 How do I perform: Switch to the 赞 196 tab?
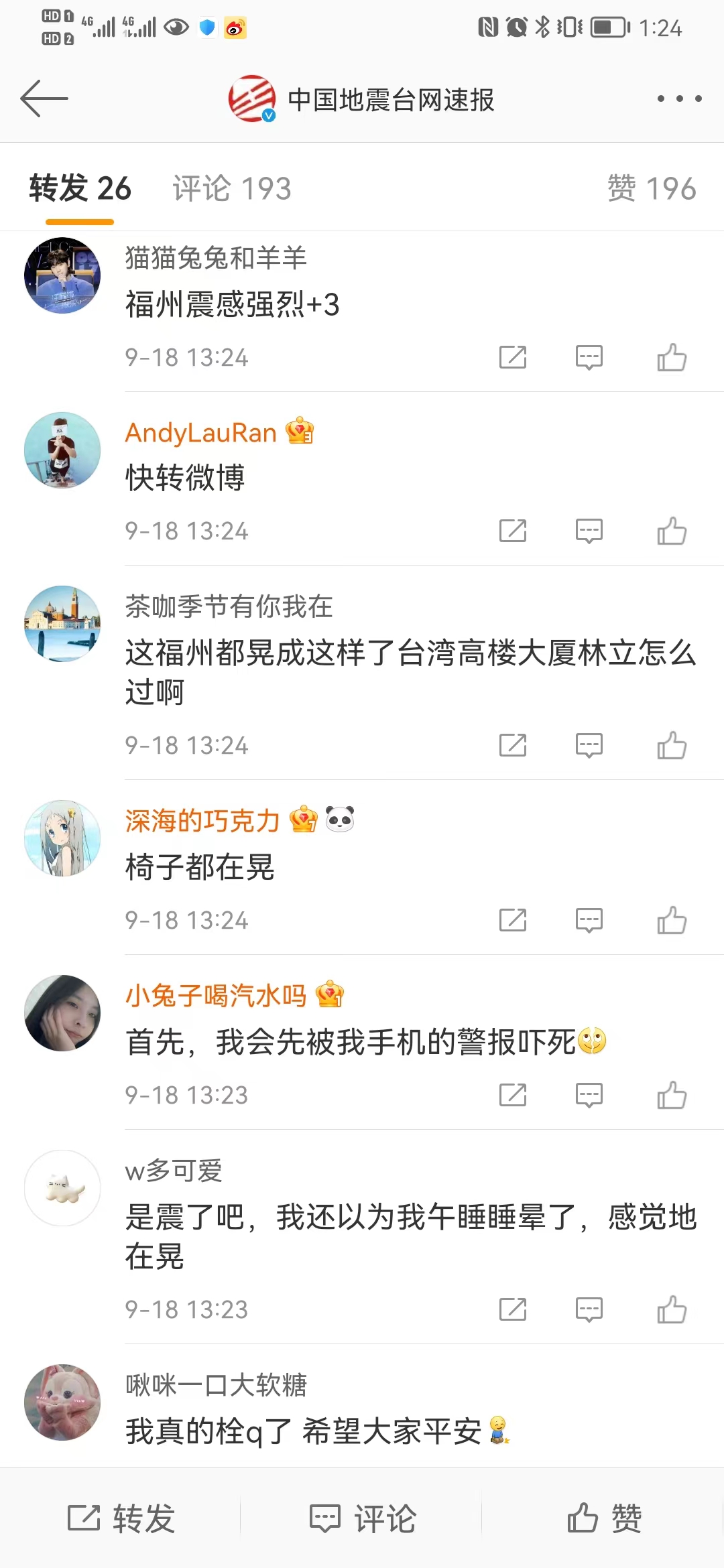coord(651,188)
